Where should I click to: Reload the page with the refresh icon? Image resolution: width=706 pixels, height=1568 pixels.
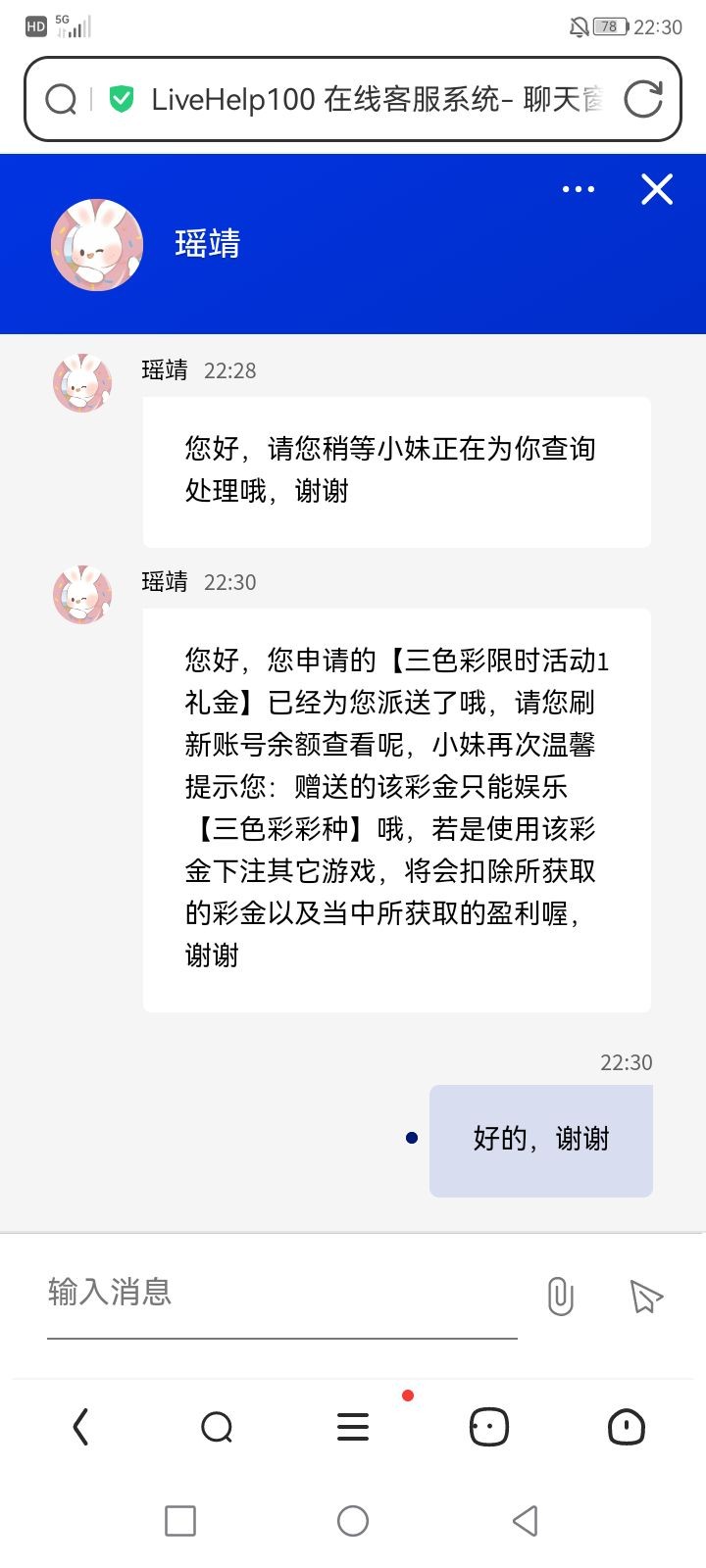click(643, 99)
